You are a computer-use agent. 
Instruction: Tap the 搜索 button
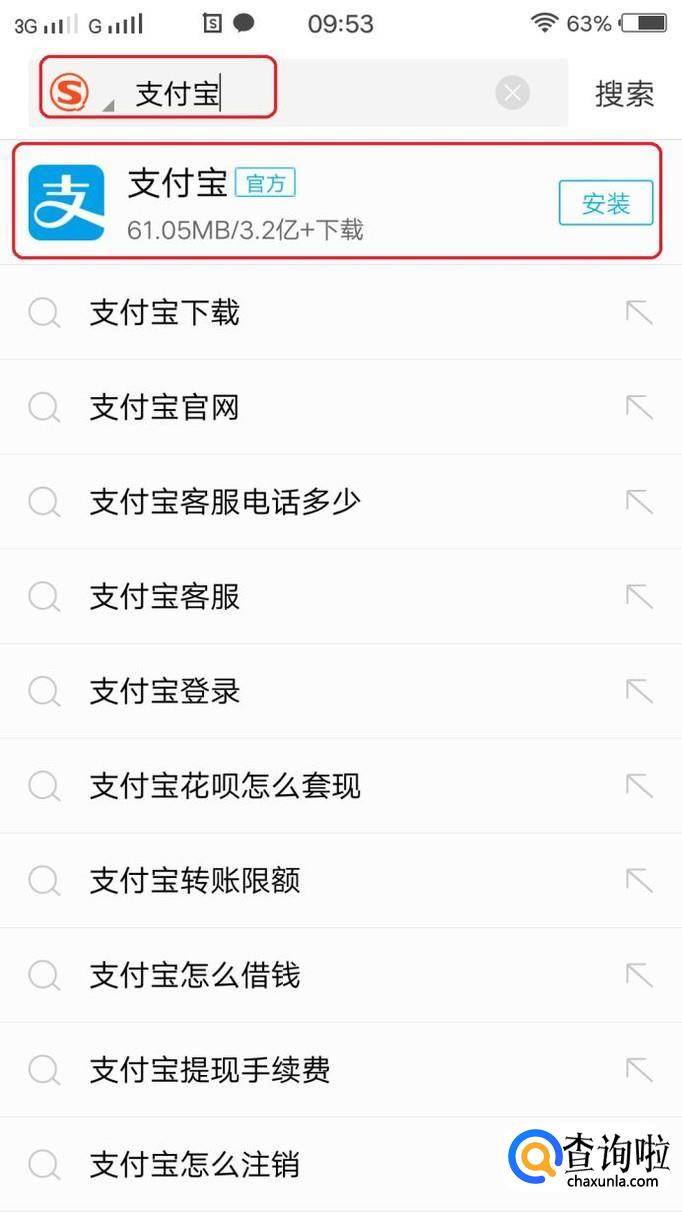click(x=624, y=94)
